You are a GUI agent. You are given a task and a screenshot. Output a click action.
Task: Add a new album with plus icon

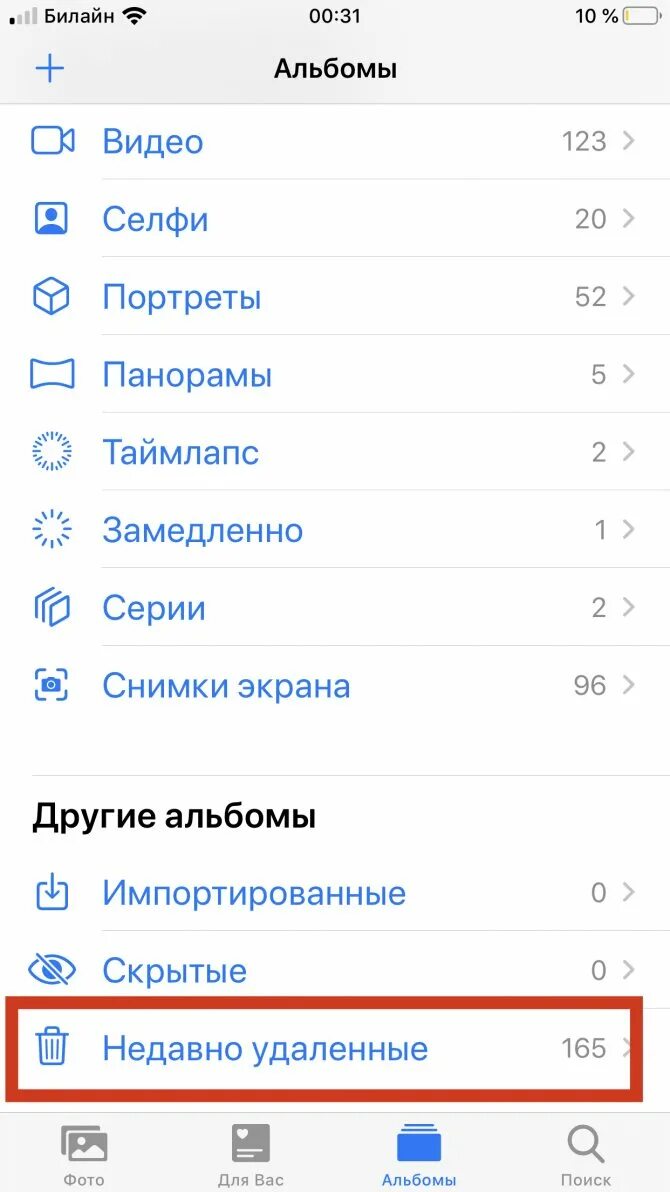(49, 69)
